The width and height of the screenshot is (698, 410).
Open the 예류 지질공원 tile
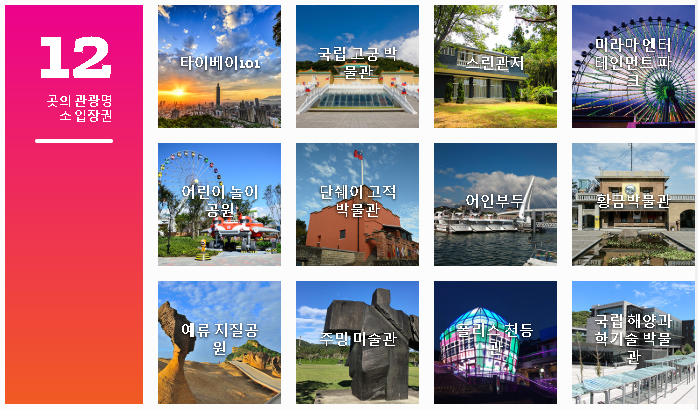tap(219, 342)
